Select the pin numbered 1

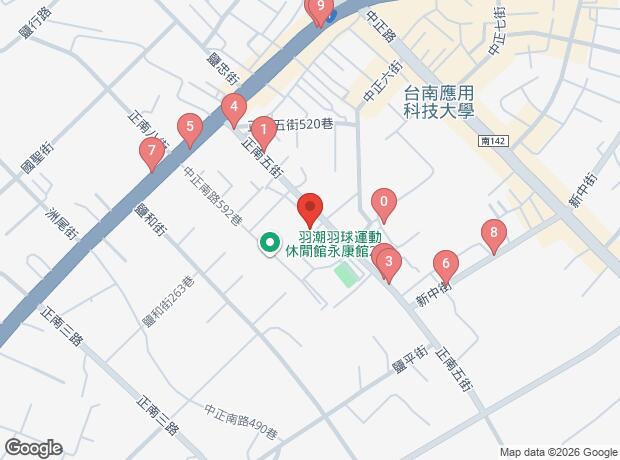(x=262, y=130)
